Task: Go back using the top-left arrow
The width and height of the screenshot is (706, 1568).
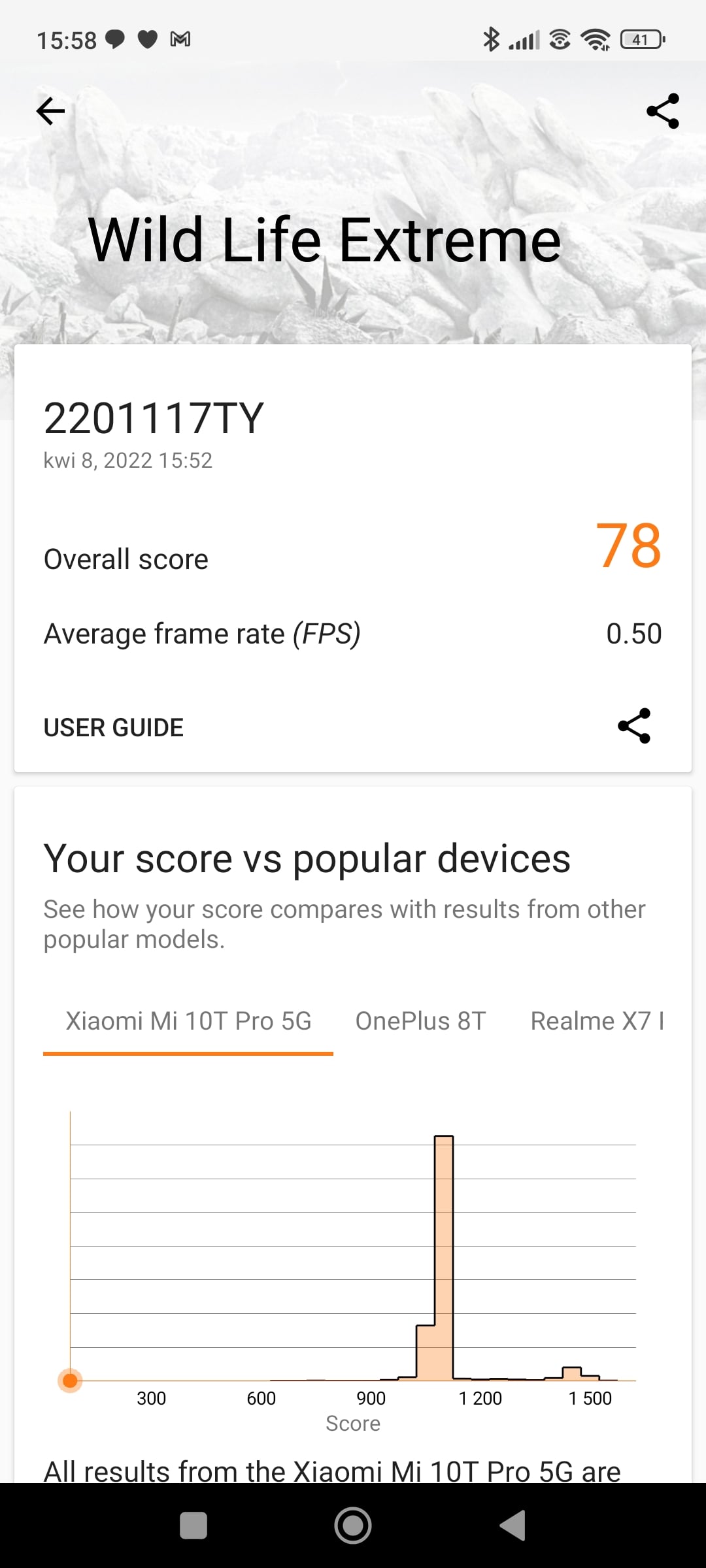Action: (50, 111)
